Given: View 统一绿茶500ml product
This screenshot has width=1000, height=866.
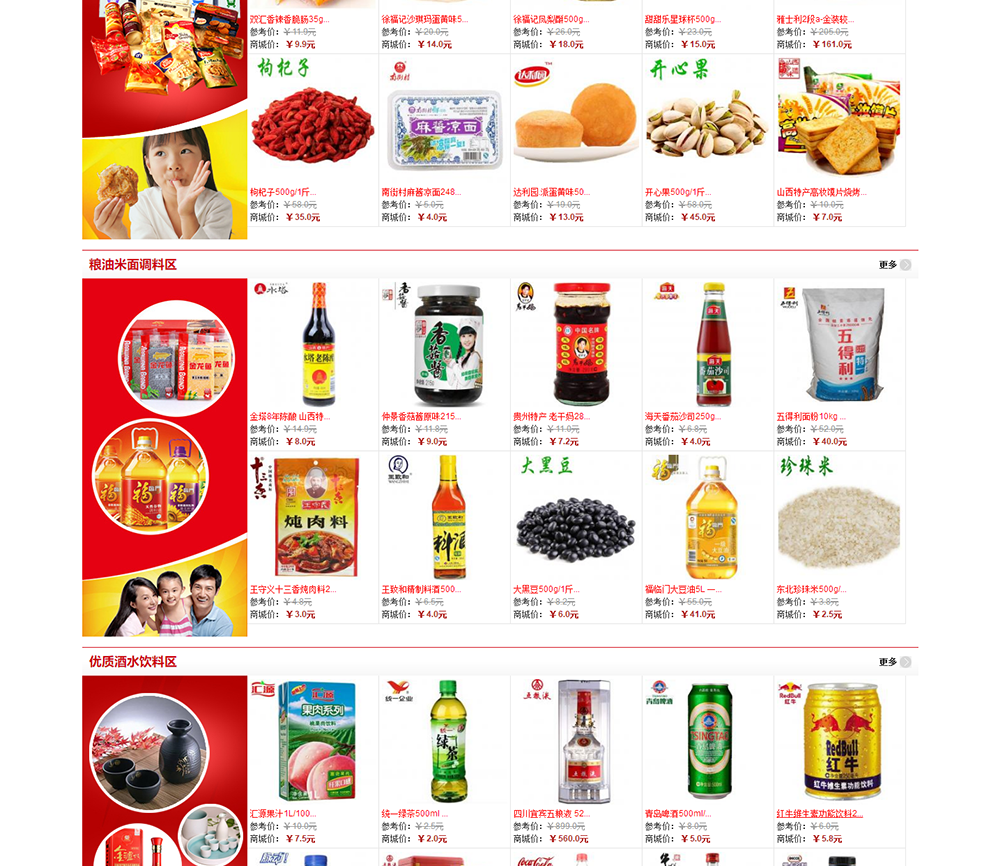Looking at the screenshot, I should 444,740.
